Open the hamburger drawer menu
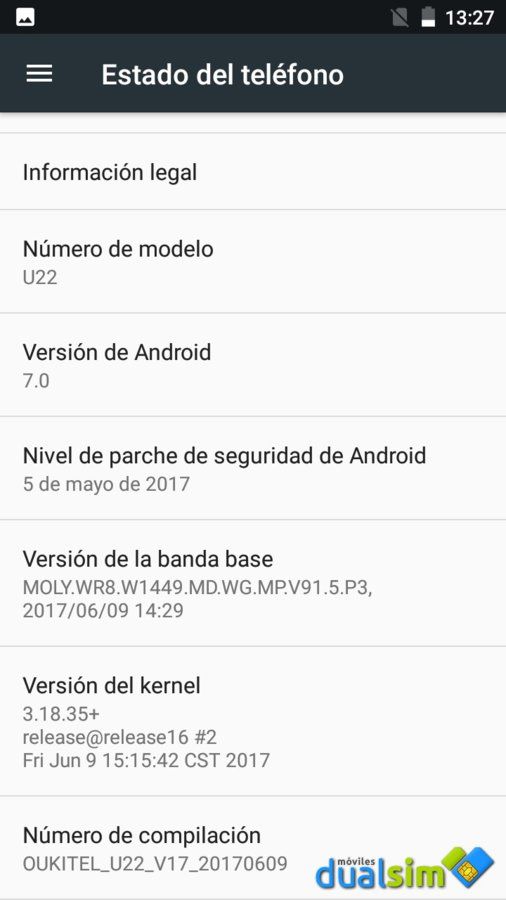This screenshot has width=506, height=900. [x=39, y=73]
